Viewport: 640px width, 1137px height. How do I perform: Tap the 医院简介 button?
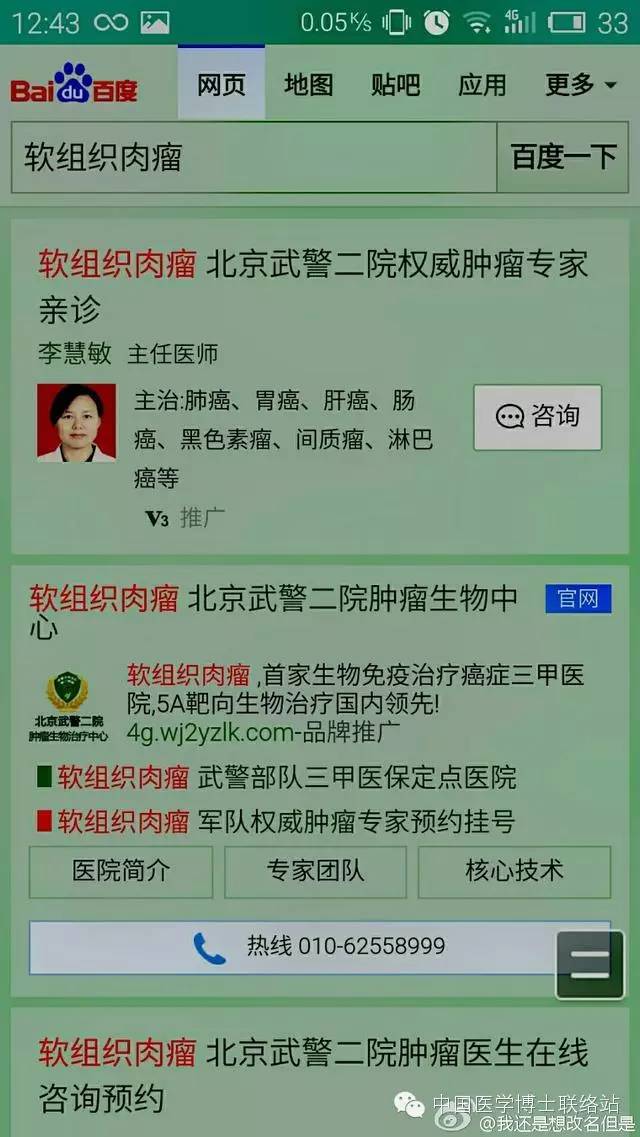121,871
